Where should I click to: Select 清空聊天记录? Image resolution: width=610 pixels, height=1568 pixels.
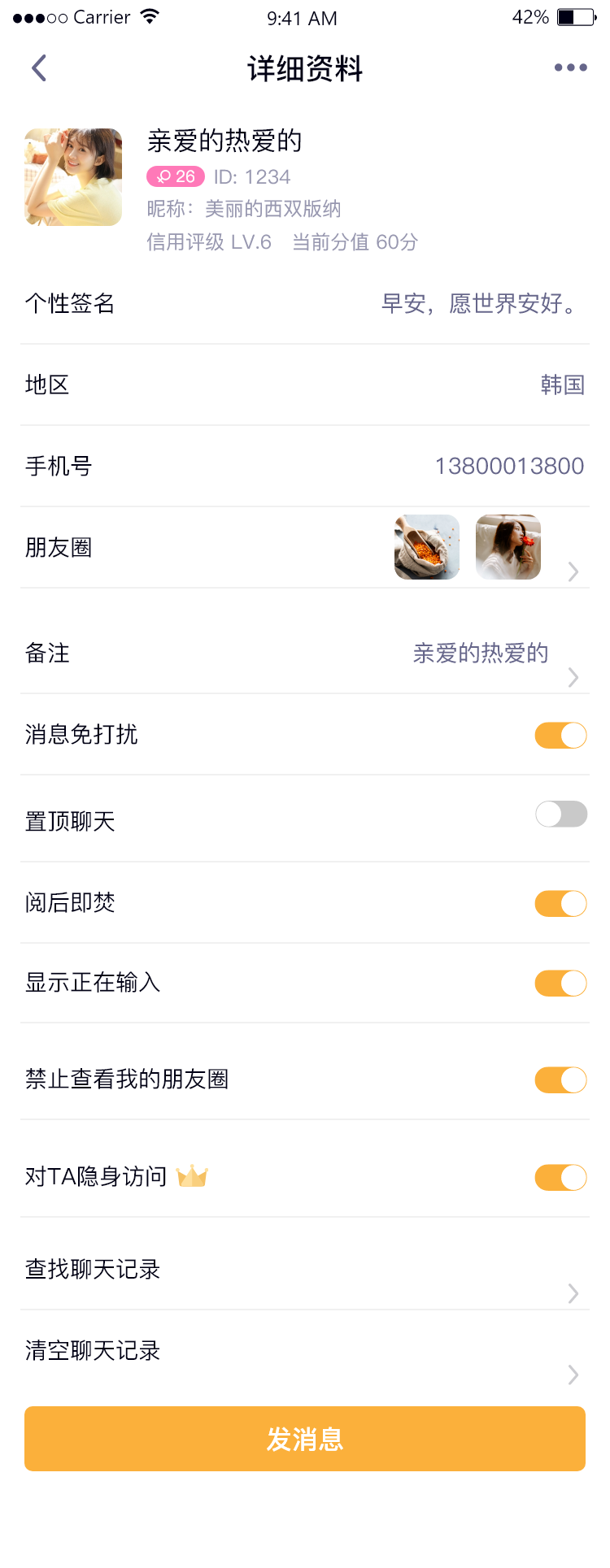305,1352
